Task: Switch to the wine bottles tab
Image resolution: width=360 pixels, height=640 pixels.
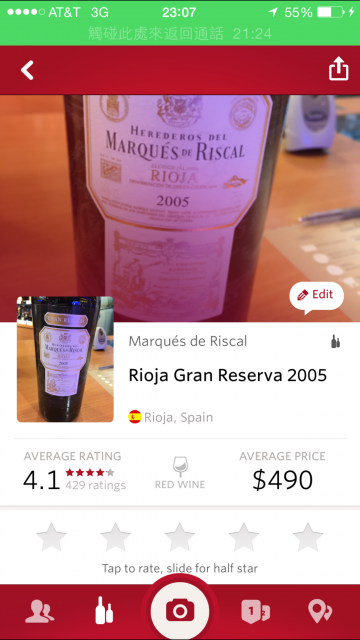Action: click(x=104, y=611)
